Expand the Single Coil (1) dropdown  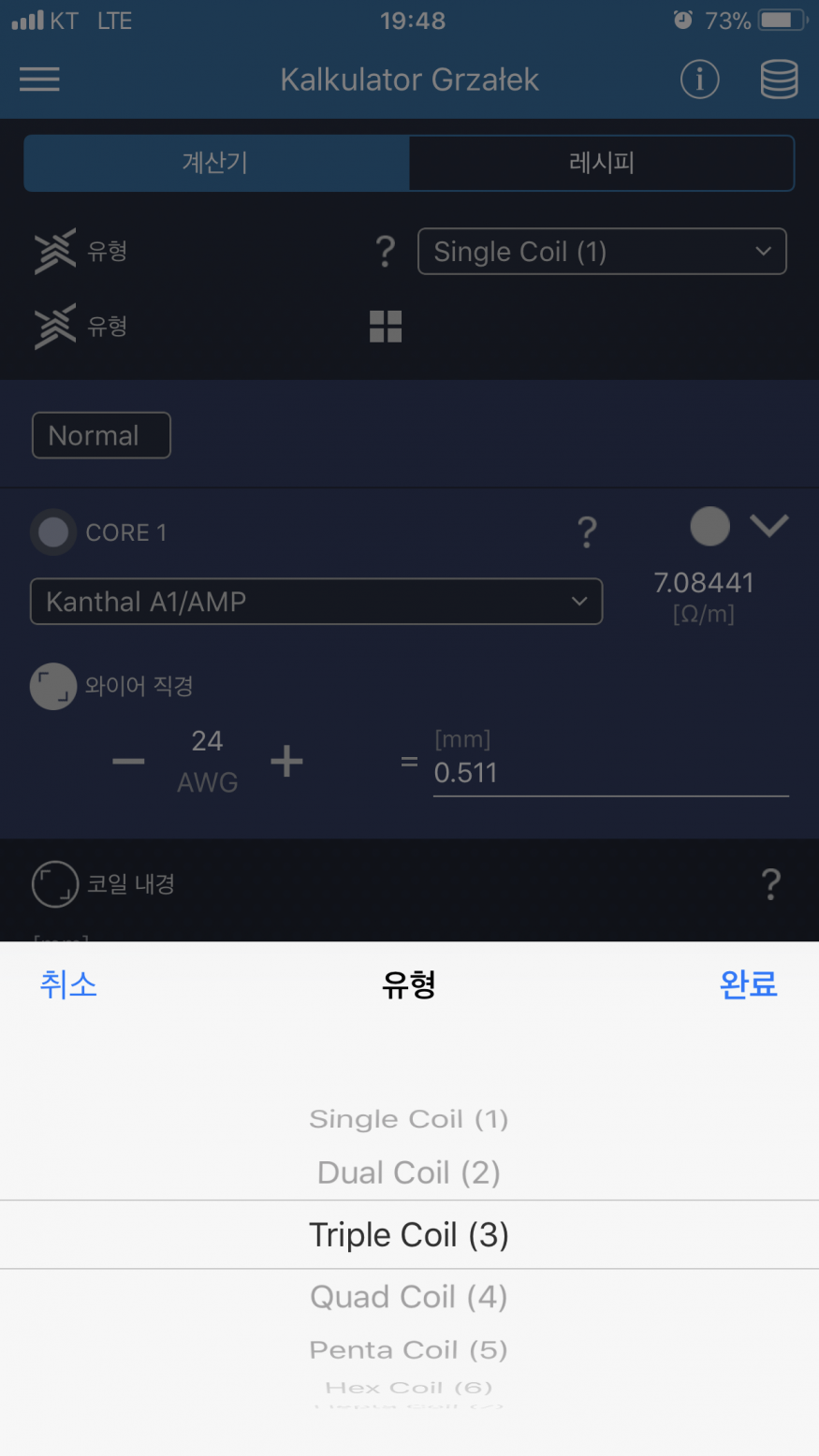point(601,252)
